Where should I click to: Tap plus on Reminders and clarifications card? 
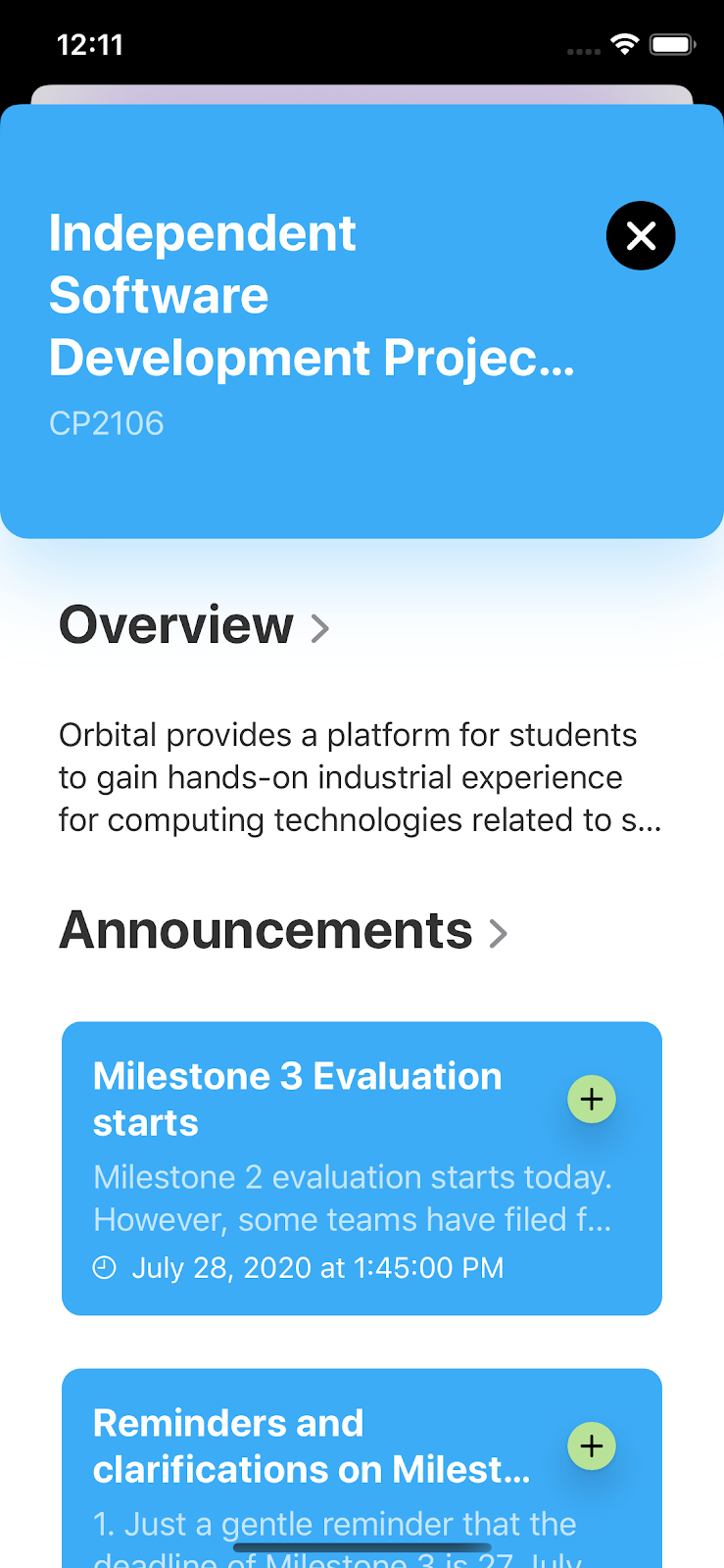click(592, 1446)
